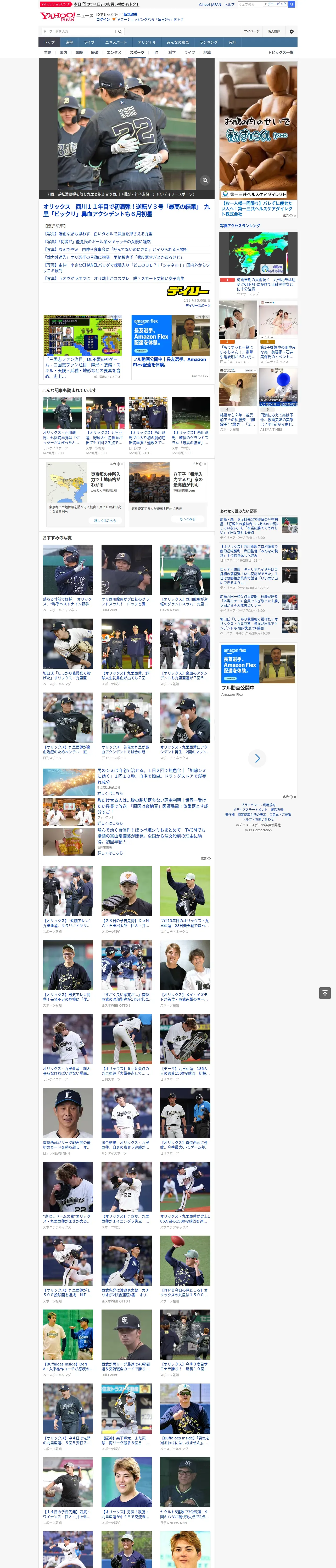Open the ranking item 梅雨末期の大雨続く
The width and height of the screenshot is (336, 1568).
pyautogui.click(x=265, y=284)
